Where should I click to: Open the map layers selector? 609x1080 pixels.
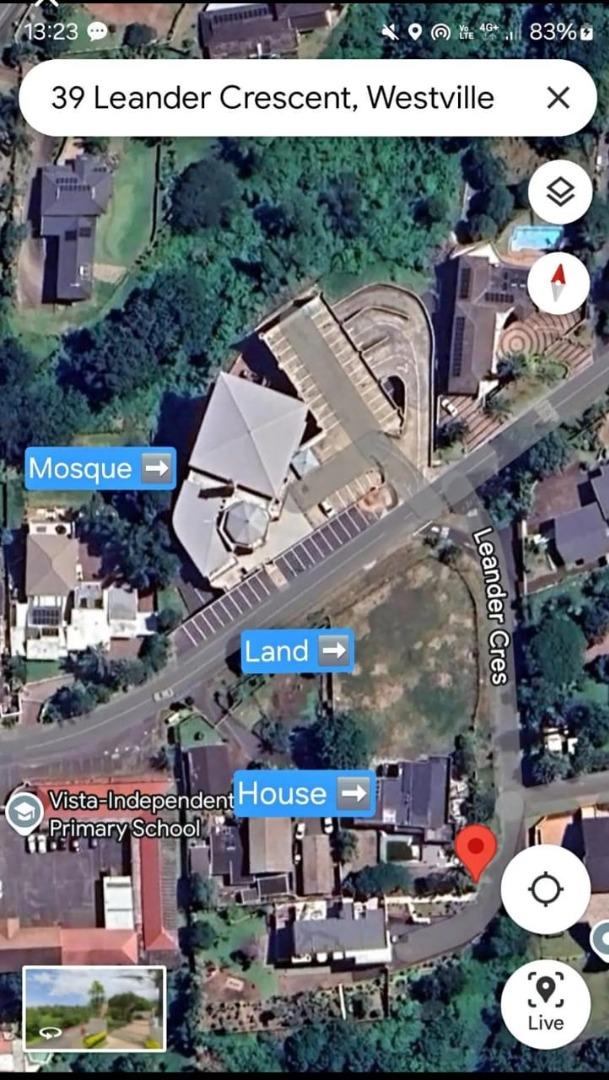coord(560,192)
